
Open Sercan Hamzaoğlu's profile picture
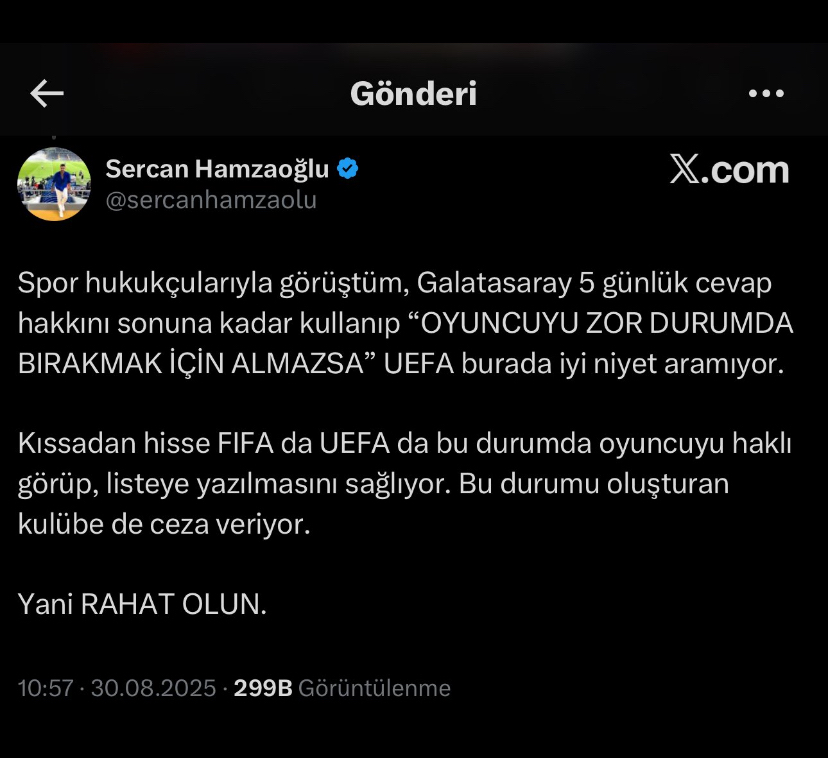(x=54, y=184)
